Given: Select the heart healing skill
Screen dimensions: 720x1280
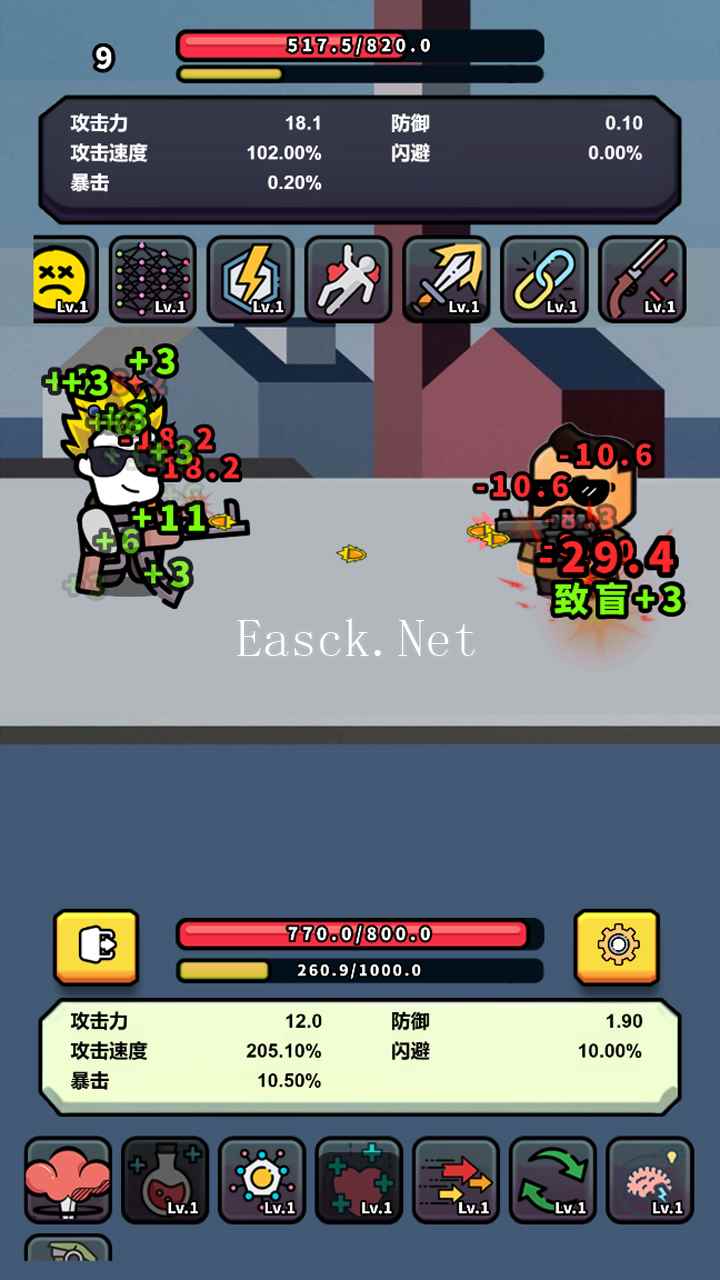Looking at the screenshot, I should 359,1180.
